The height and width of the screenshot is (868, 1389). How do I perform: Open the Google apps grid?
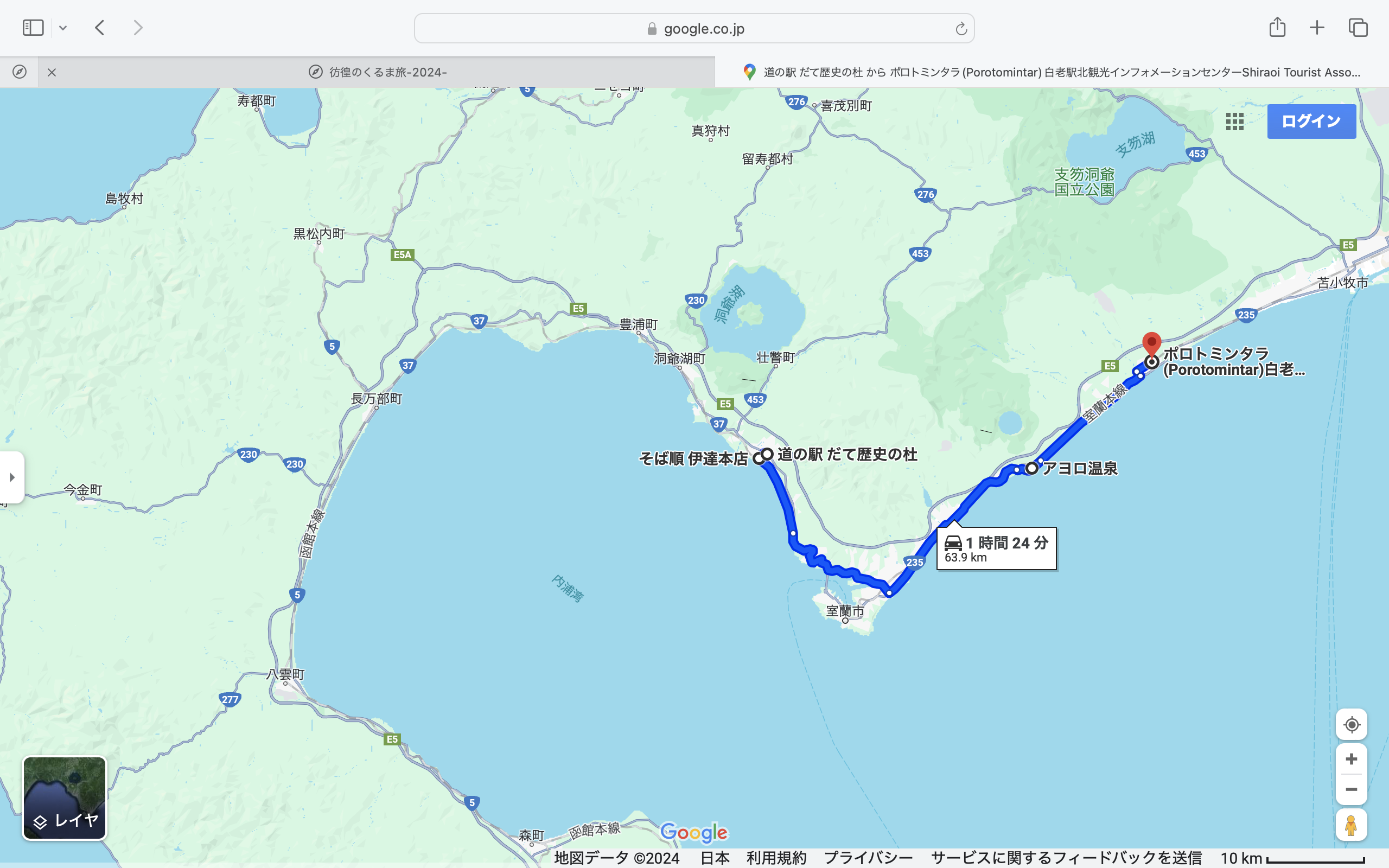click(1234, 121)
